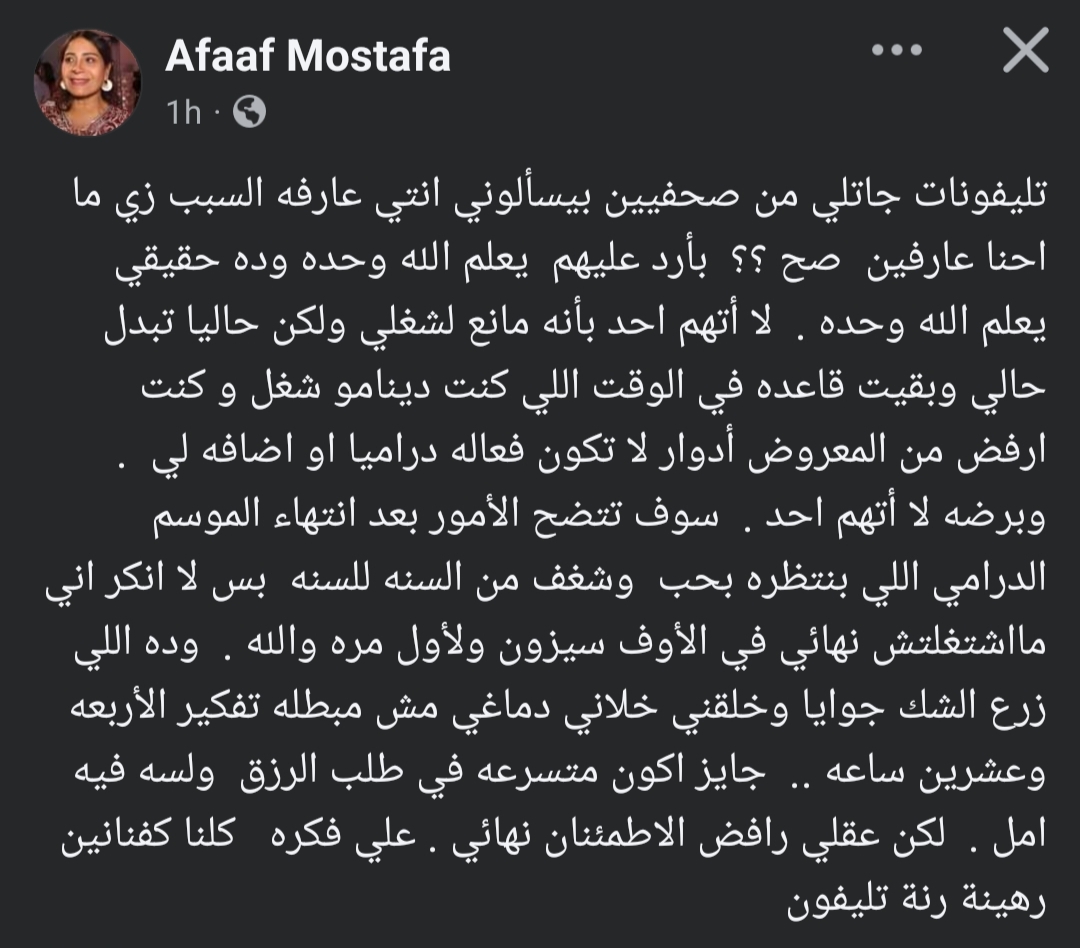Tap the Afaaf Mostafa author name
The image size is (1080, 948).
[307, 57]
